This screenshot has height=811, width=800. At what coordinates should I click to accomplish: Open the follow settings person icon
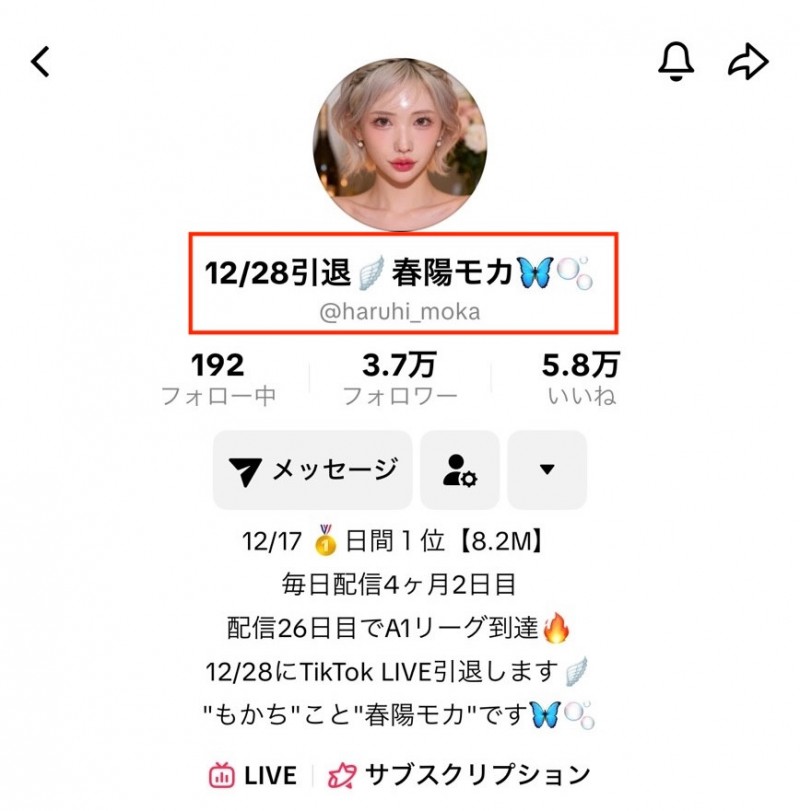(x=460, y=469)
